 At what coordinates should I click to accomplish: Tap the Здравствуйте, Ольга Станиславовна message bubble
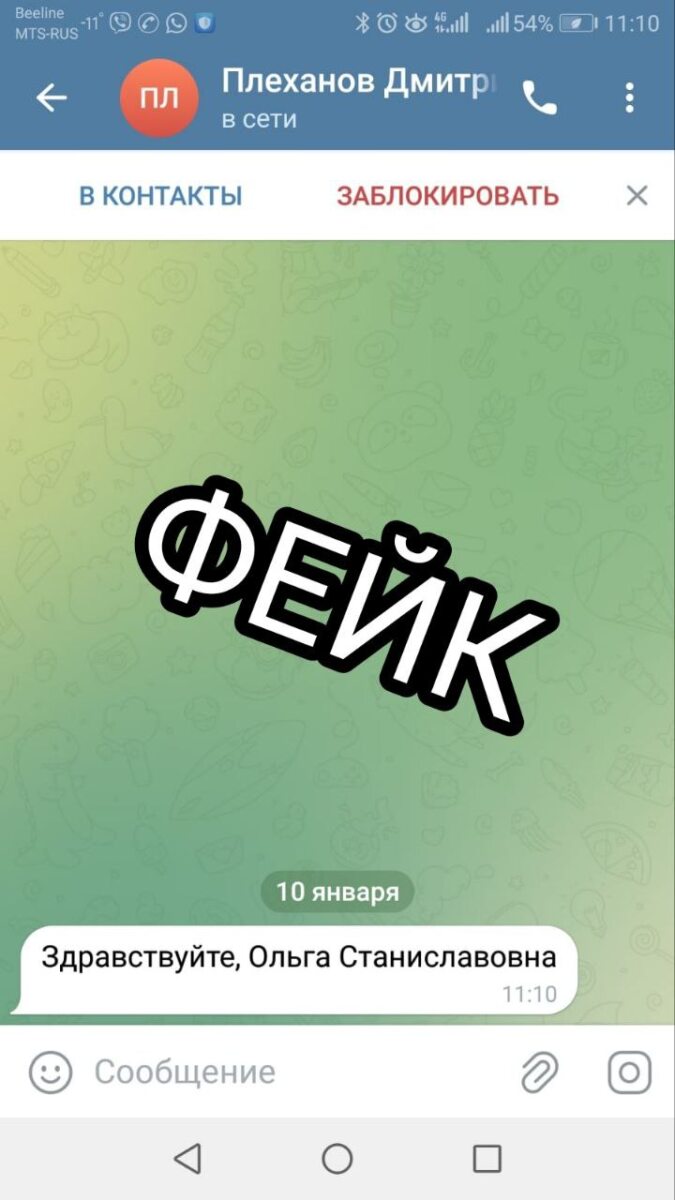300,970
